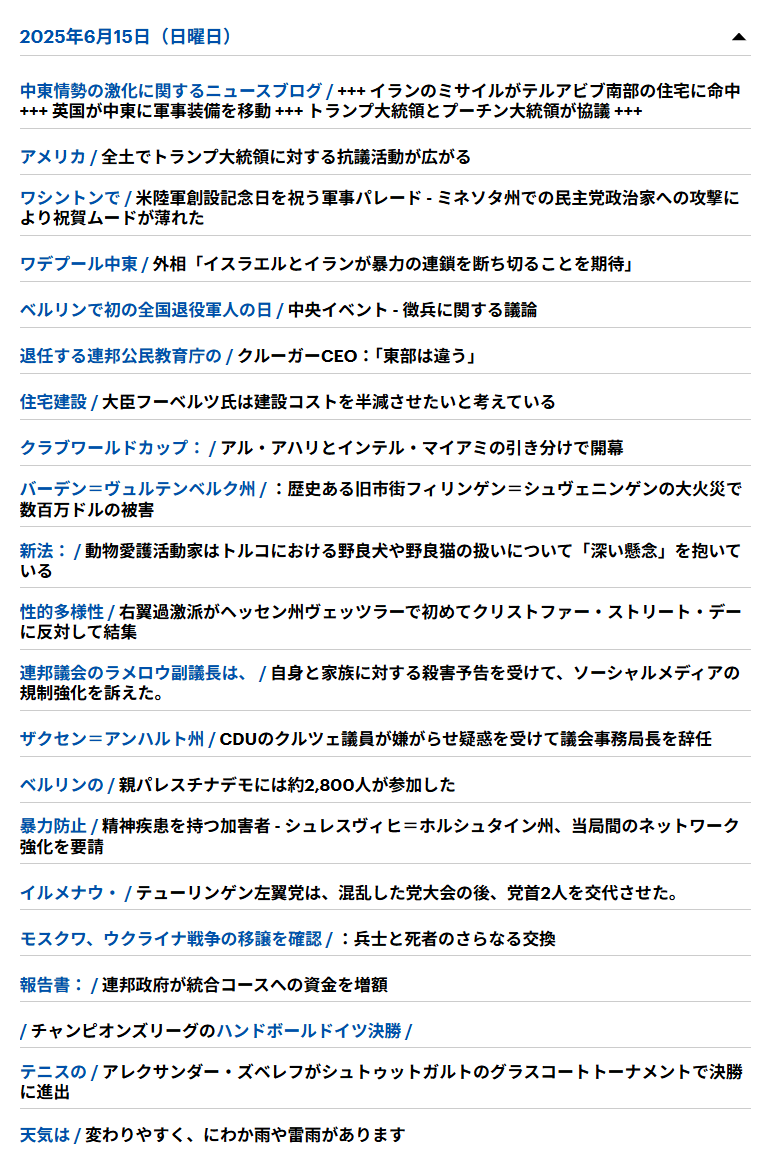Open ハンドボールドイツ決勝 link

coord(309,1031)
